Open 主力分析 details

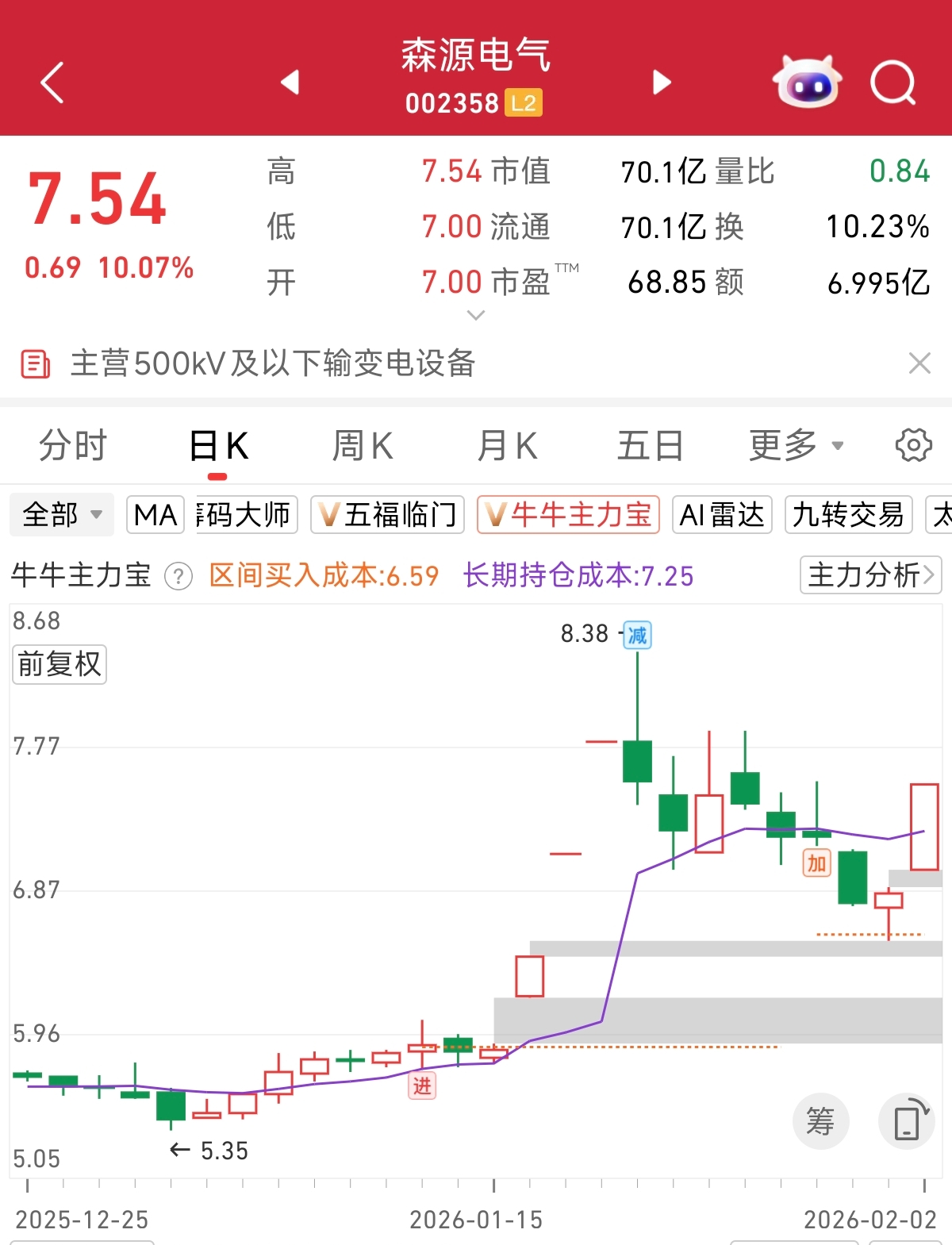[870, 574]
